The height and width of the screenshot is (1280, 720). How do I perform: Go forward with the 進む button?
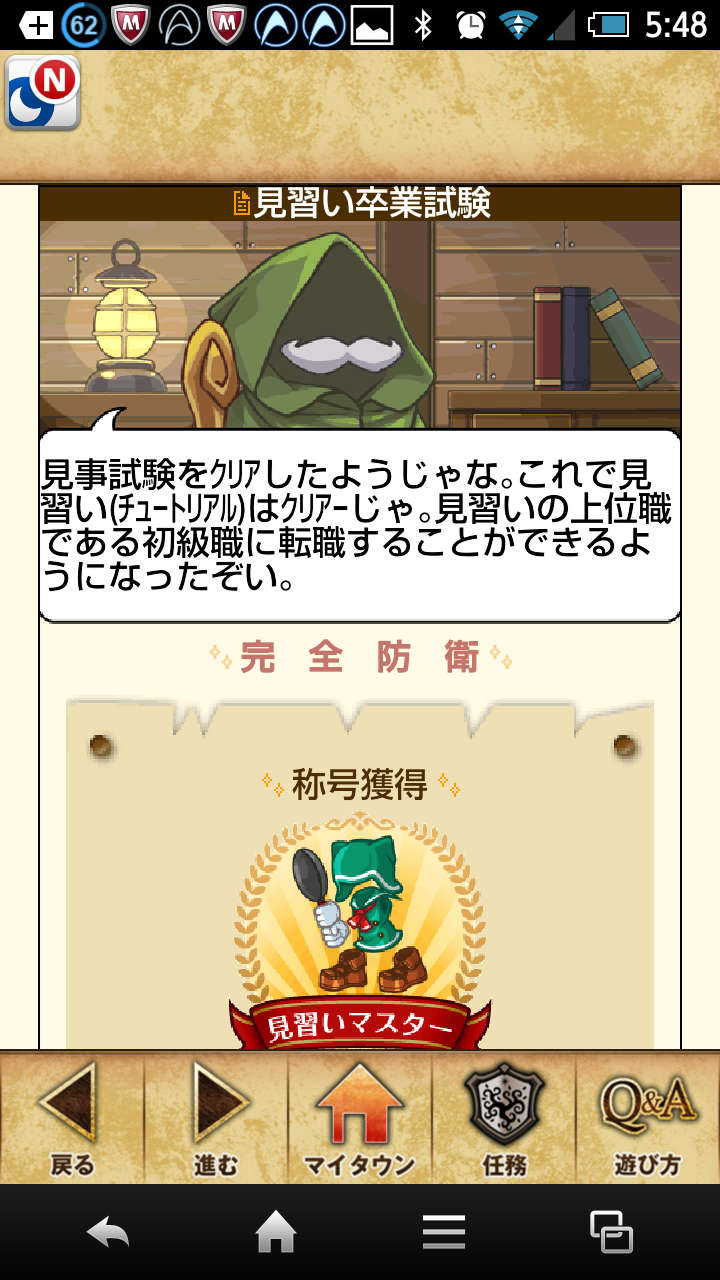pyautogui.click(x=216, y=1118)
